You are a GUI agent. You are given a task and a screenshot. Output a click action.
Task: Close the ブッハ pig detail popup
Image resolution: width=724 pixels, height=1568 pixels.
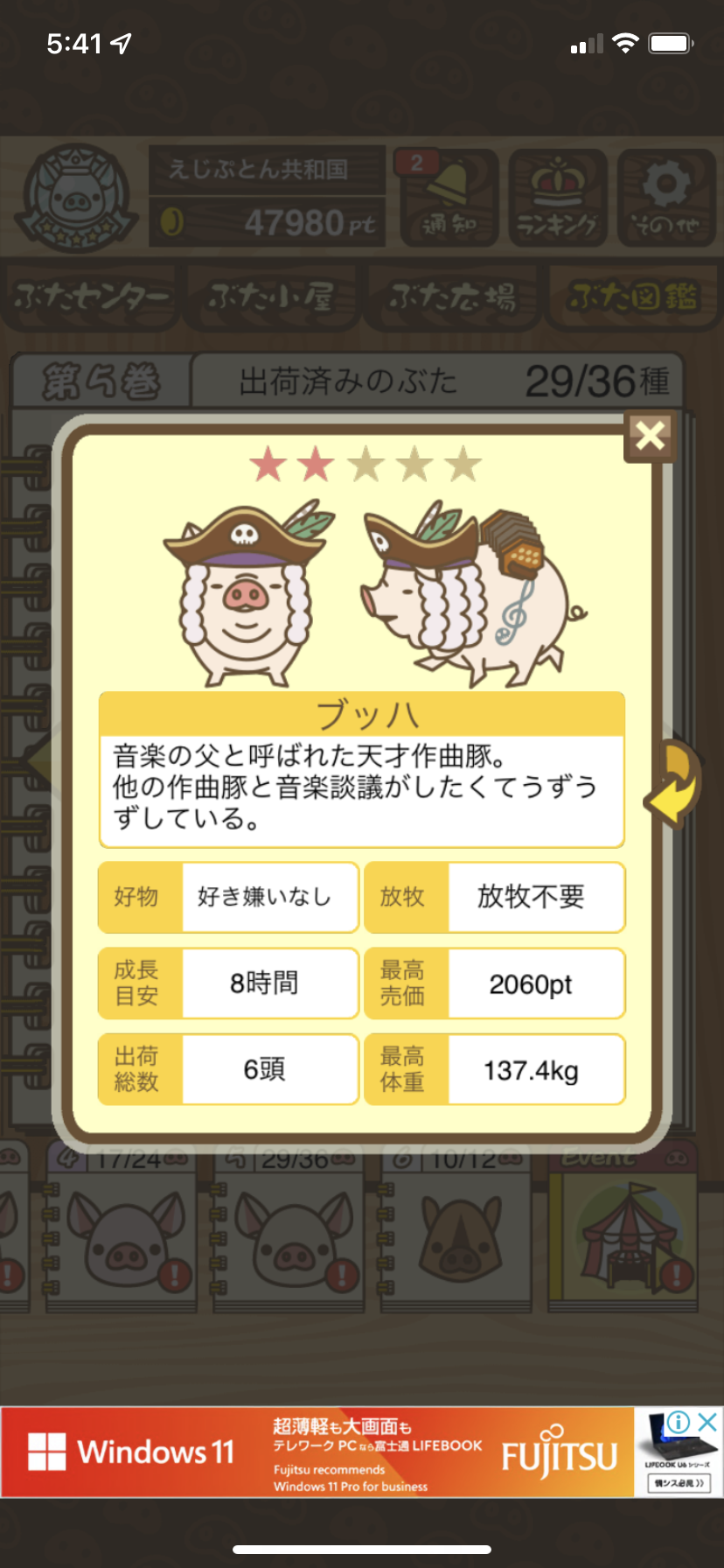(651, 435)
